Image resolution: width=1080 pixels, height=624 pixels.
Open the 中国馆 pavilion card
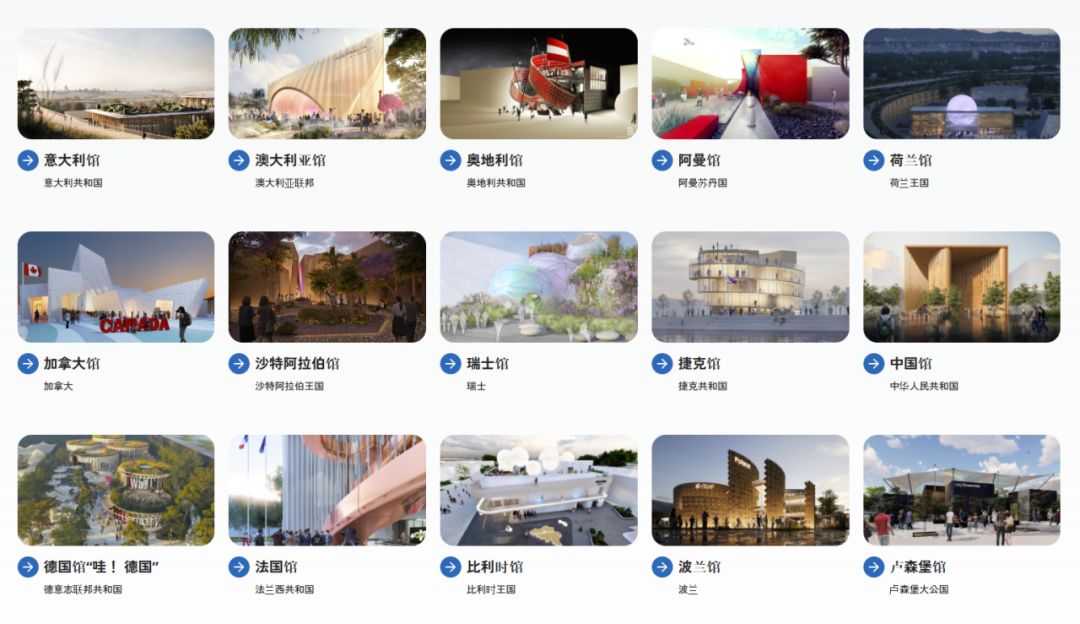coord(961,287)
